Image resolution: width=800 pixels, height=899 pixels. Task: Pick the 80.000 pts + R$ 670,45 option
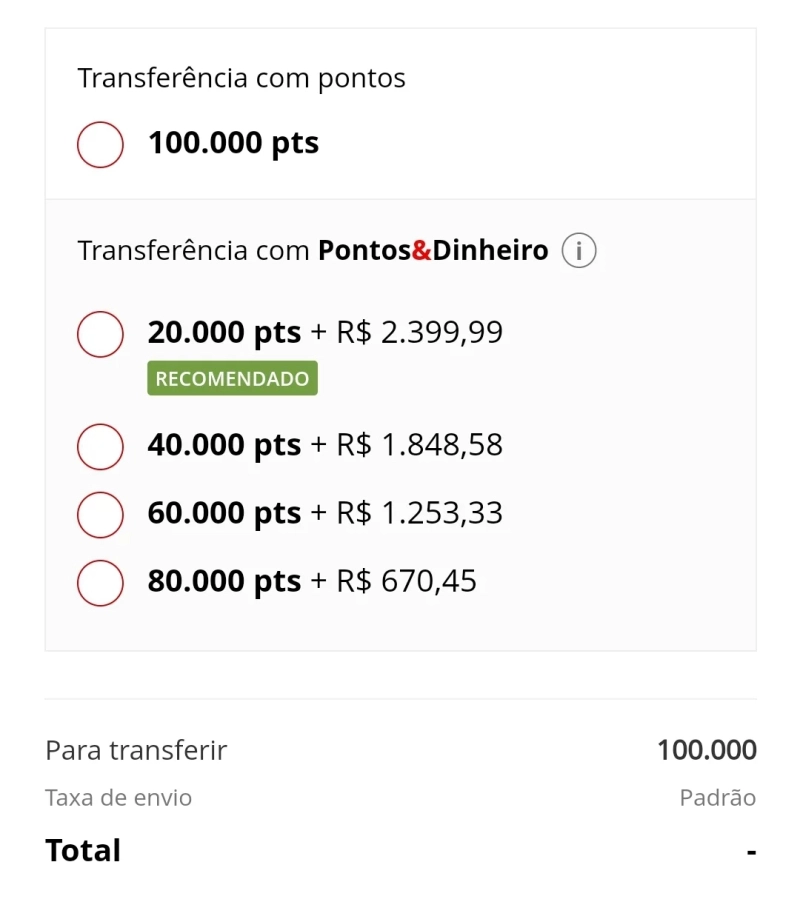[99, 582]
